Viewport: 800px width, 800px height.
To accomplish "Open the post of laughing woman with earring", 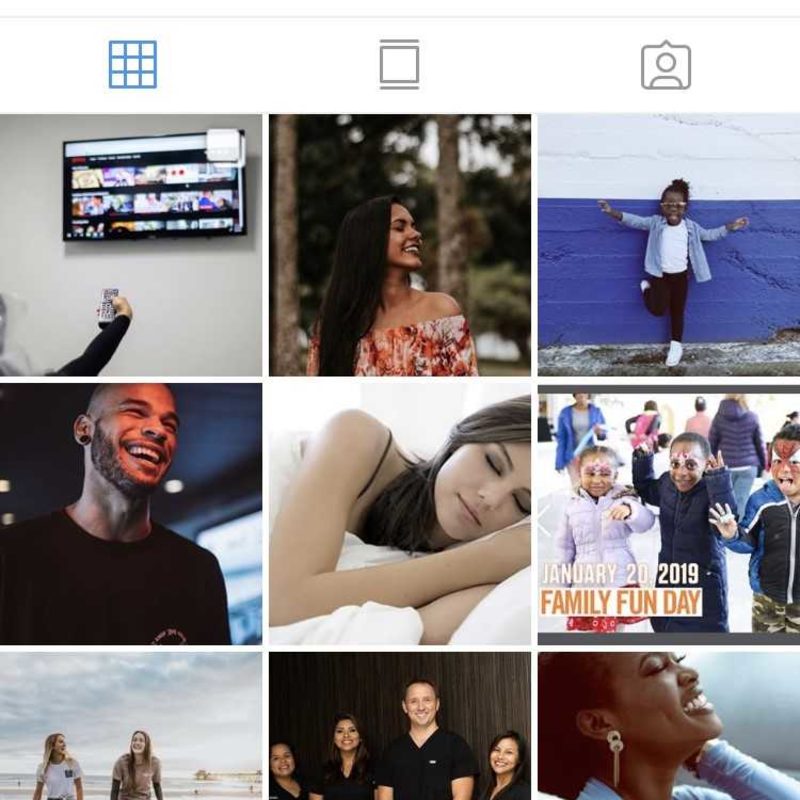I will pyautogui.click(x=668, y=726).
